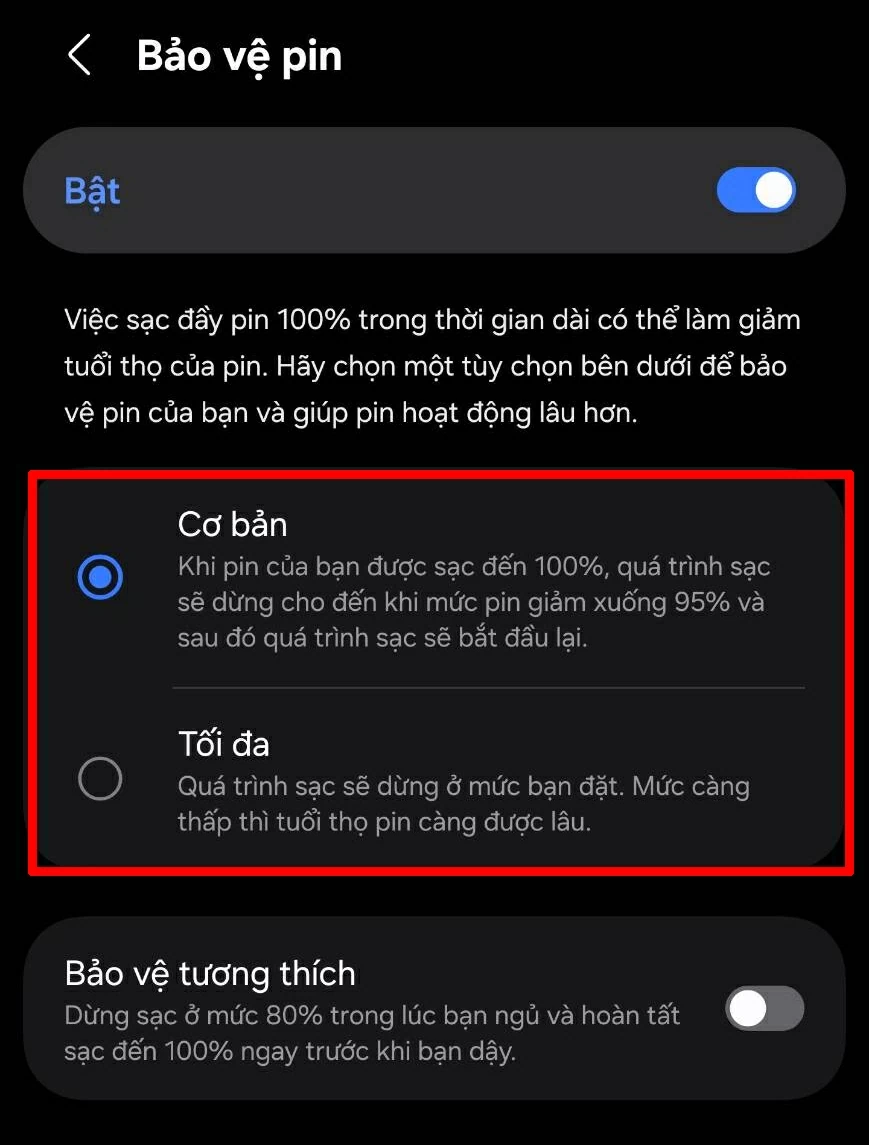Select the Cơ bản protection option
The width and height of the screenshot is (869, 1145).
100,576
